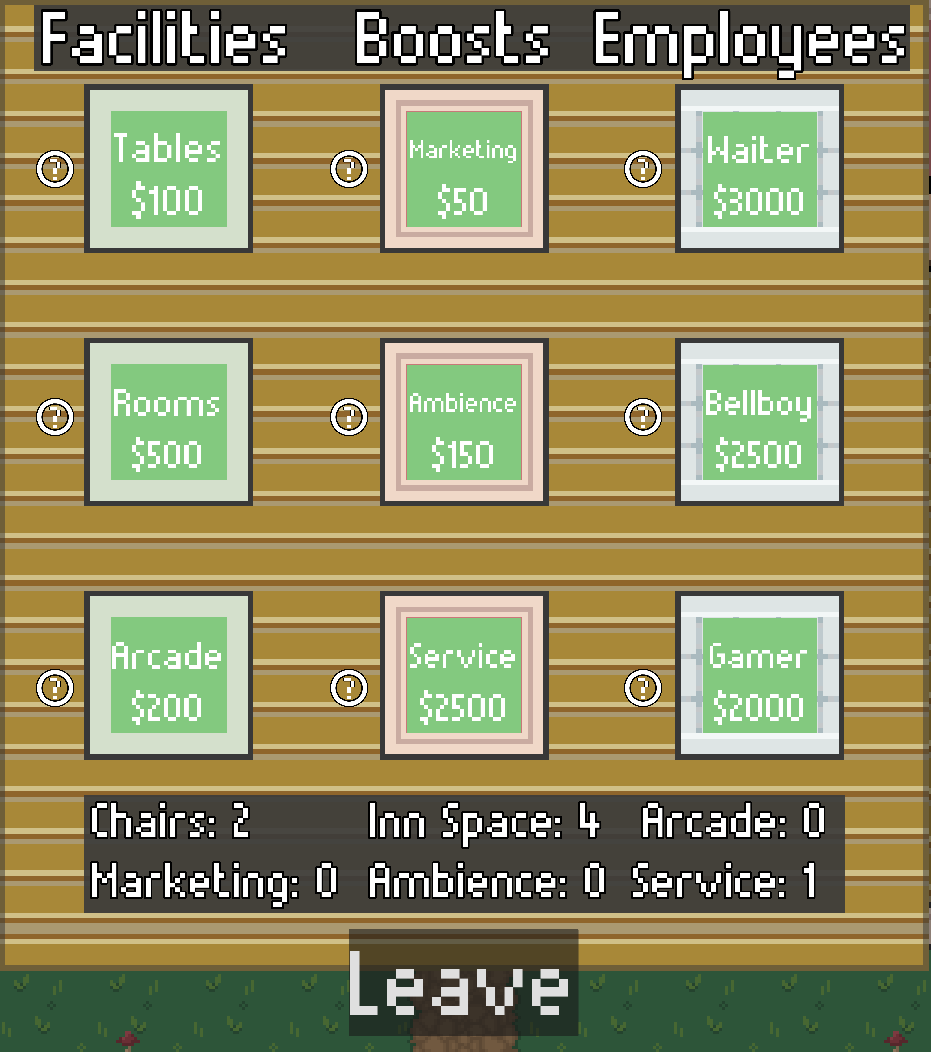931x1052 pixels.
Task: View help info about the Waiter
Action: (x=643, y=169)
